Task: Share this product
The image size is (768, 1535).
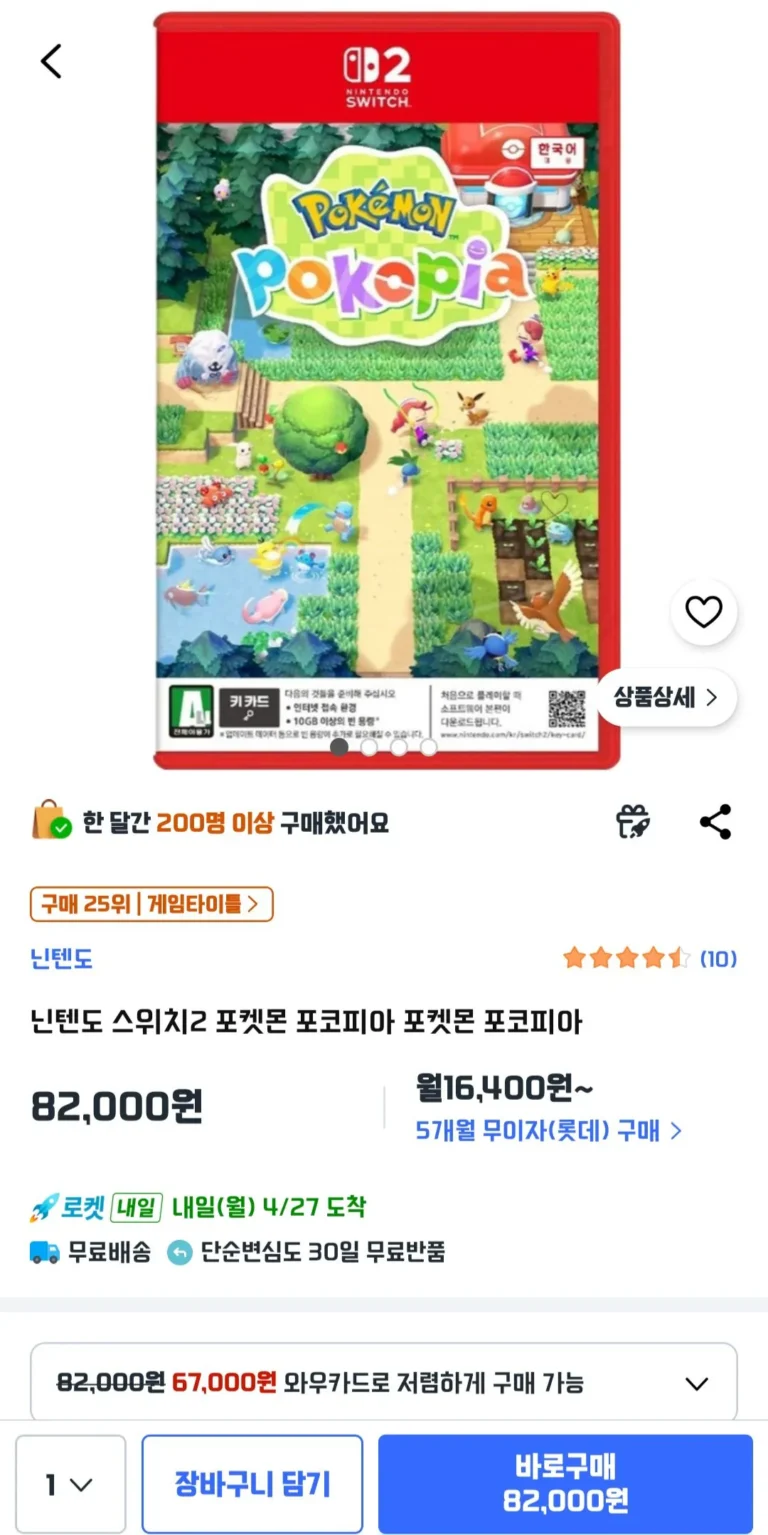Action: 714,822
